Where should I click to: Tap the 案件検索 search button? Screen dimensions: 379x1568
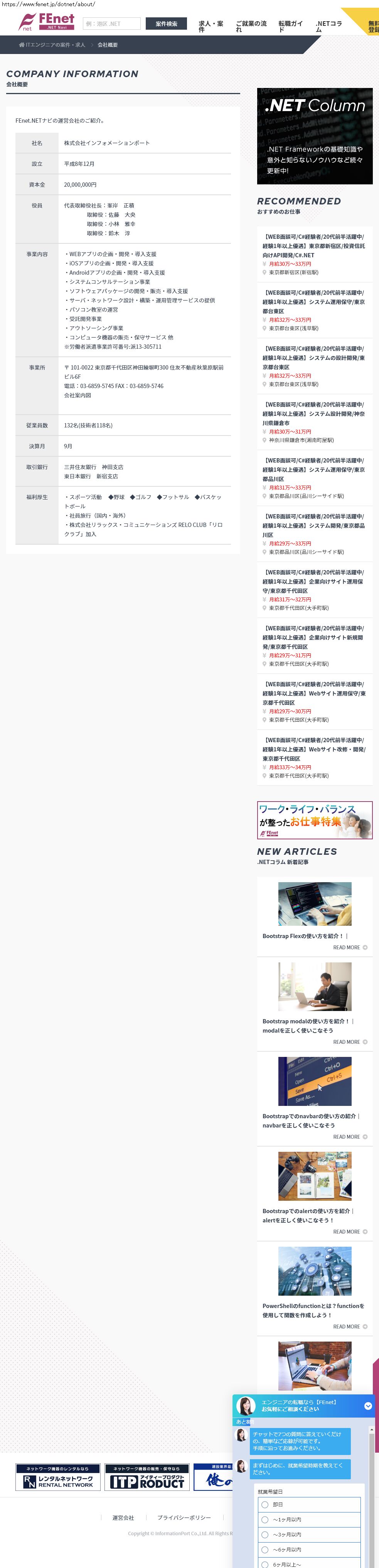click(x=166, y=24)
